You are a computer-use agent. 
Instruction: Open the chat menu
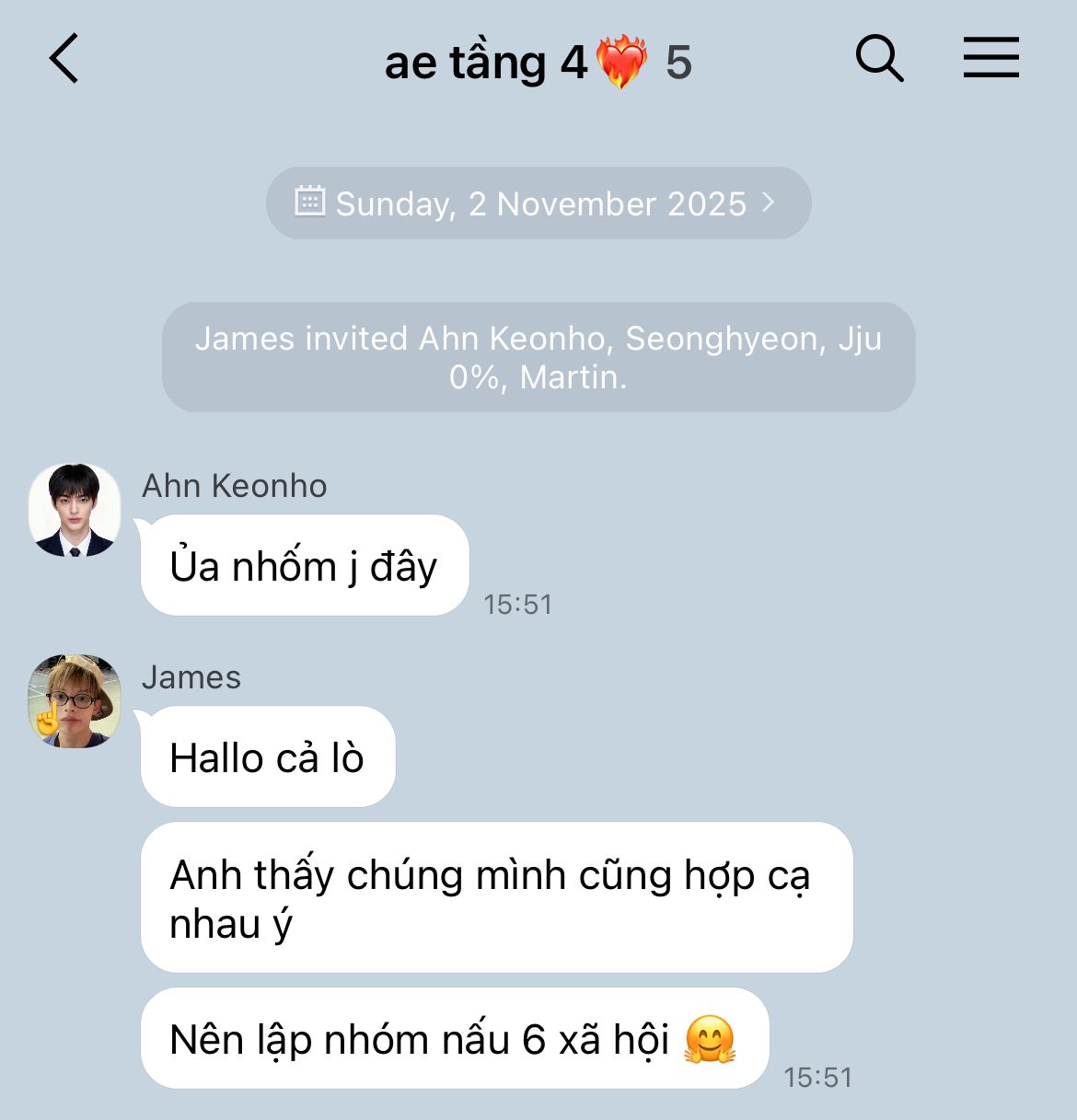(x=990, y=58)
